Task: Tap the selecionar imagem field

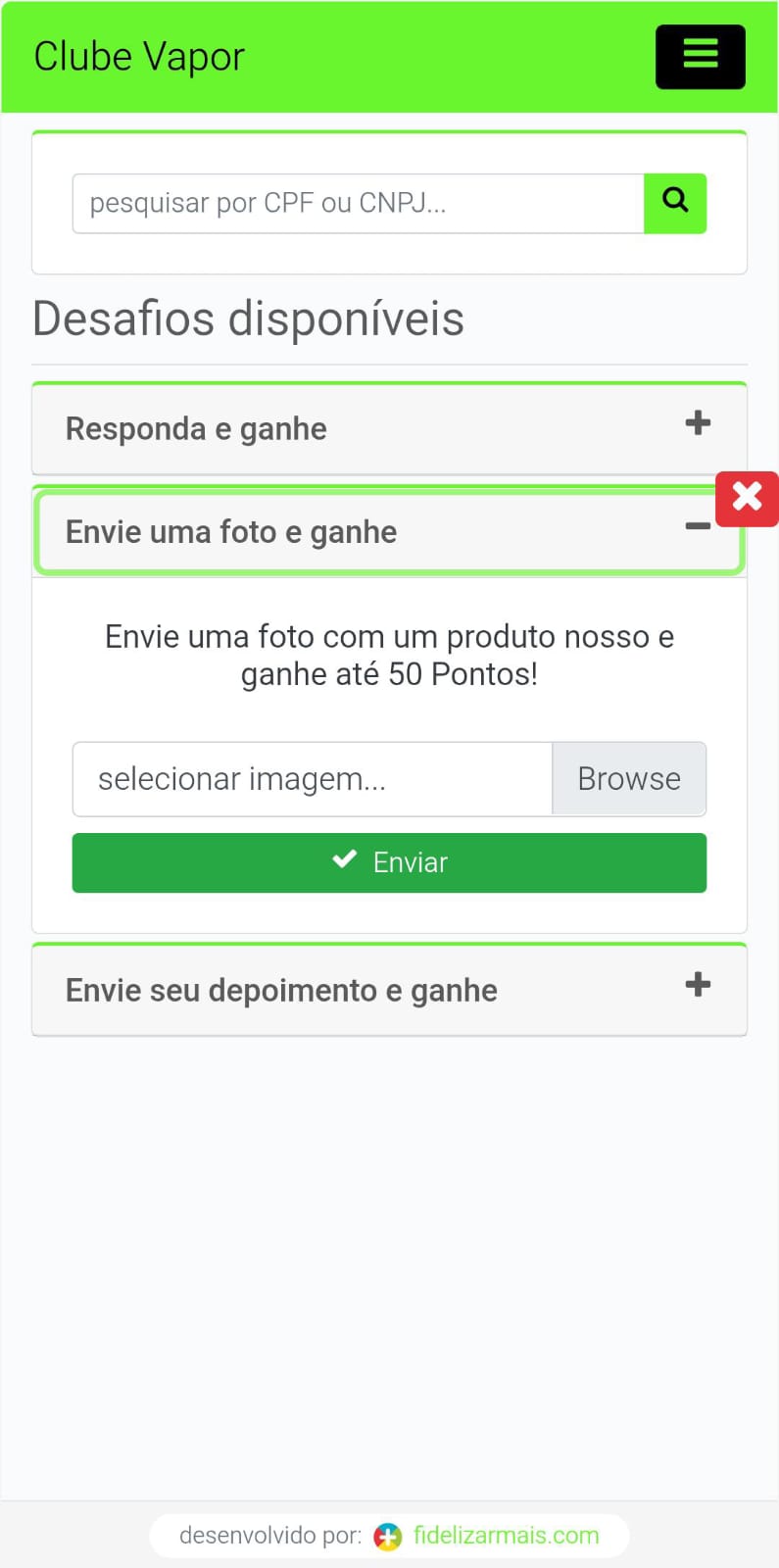Action: (313, 779)
